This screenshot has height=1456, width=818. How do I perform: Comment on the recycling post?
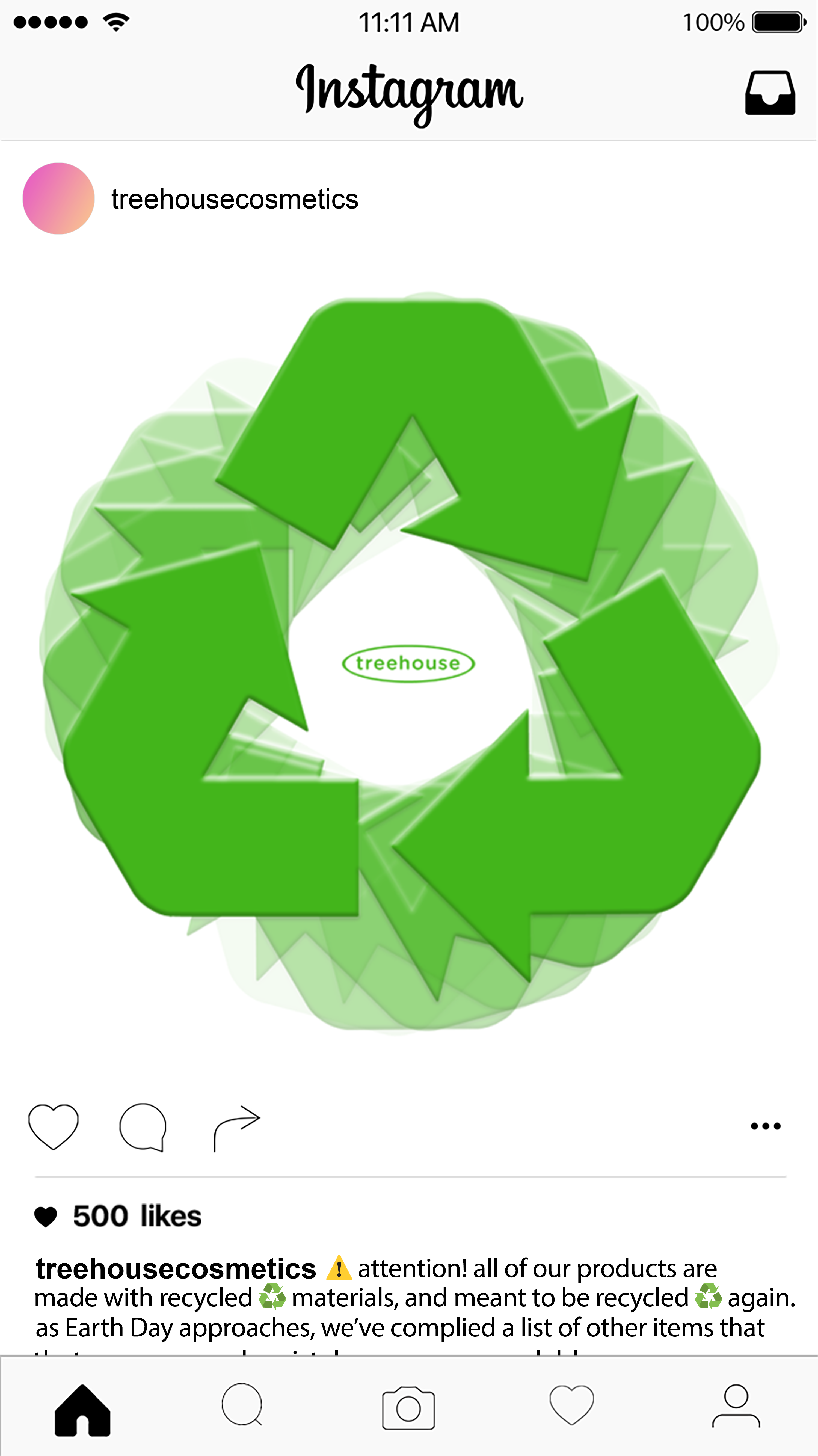[x=143, y=1126]
